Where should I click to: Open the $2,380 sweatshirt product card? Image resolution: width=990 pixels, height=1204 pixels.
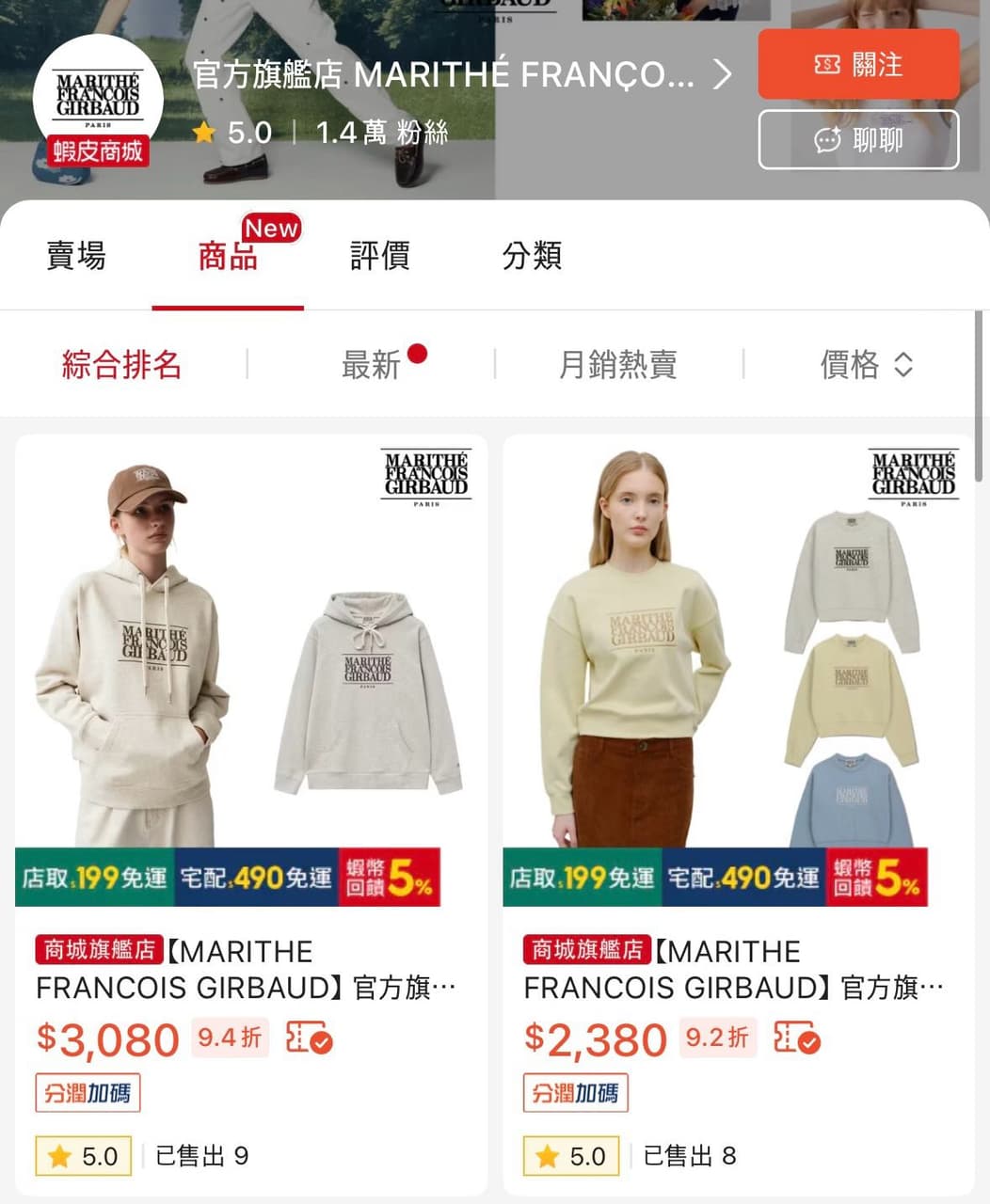pyautogui.click(x=739, y=814)
